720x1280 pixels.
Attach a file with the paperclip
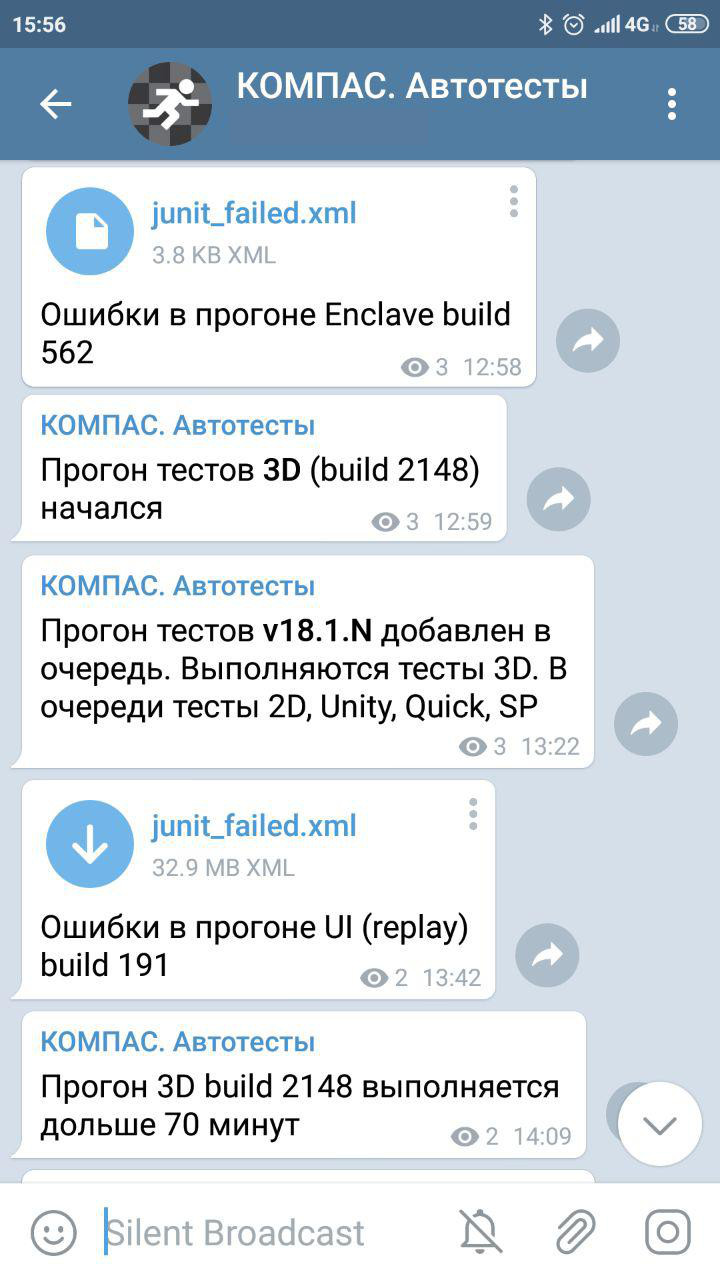[575, 1232]
